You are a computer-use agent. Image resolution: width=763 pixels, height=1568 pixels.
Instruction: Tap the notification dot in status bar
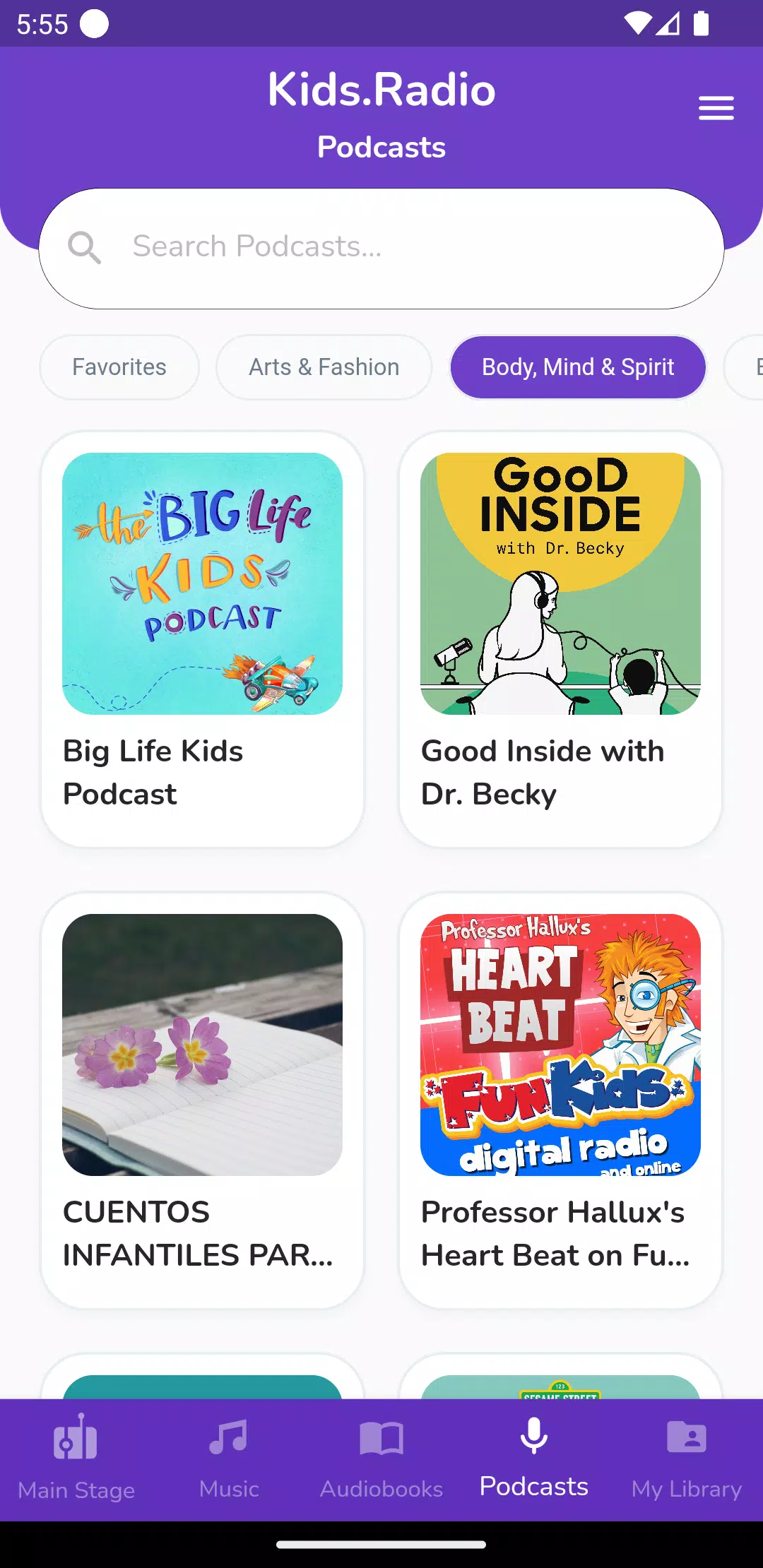[93, 23]
